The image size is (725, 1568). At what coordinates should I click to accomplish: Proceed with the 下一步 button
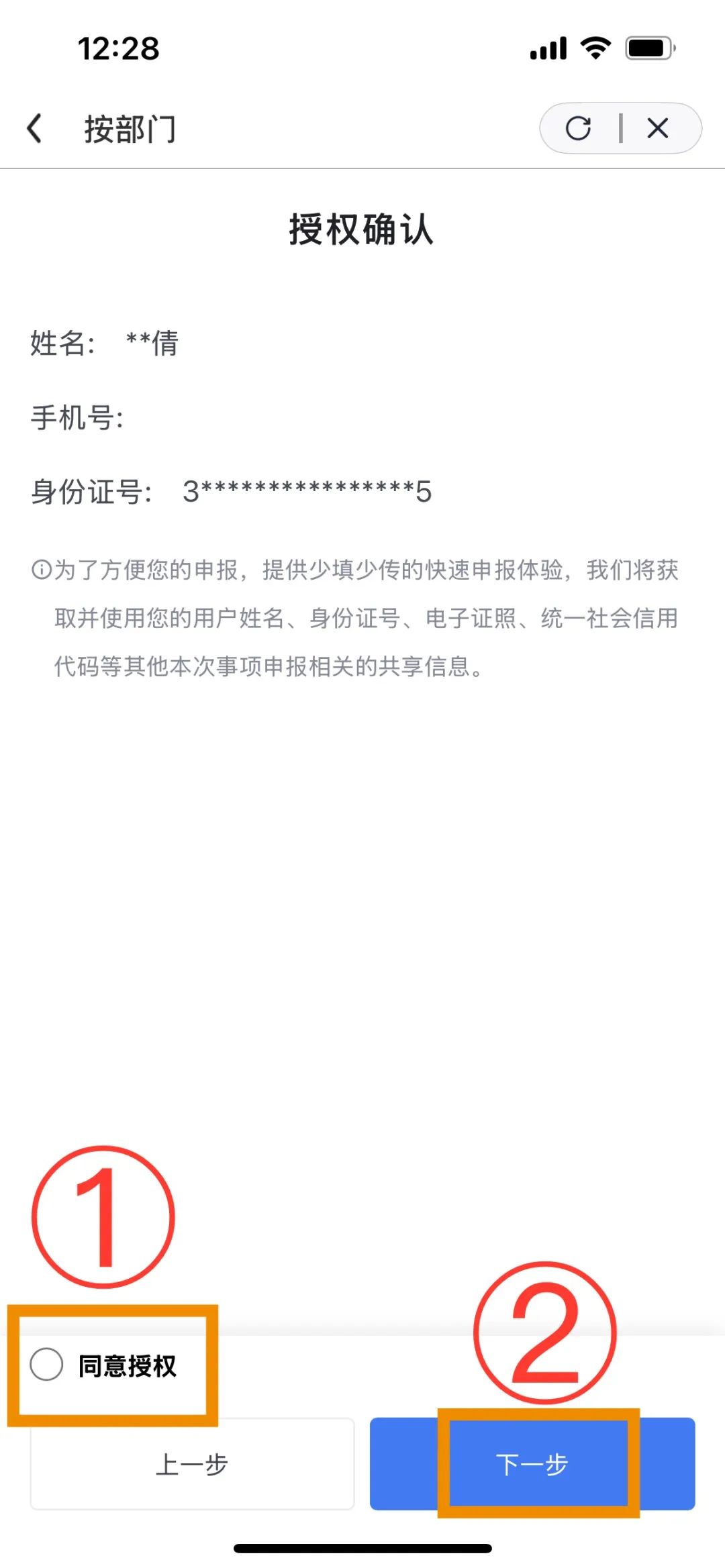point(532,1463)
